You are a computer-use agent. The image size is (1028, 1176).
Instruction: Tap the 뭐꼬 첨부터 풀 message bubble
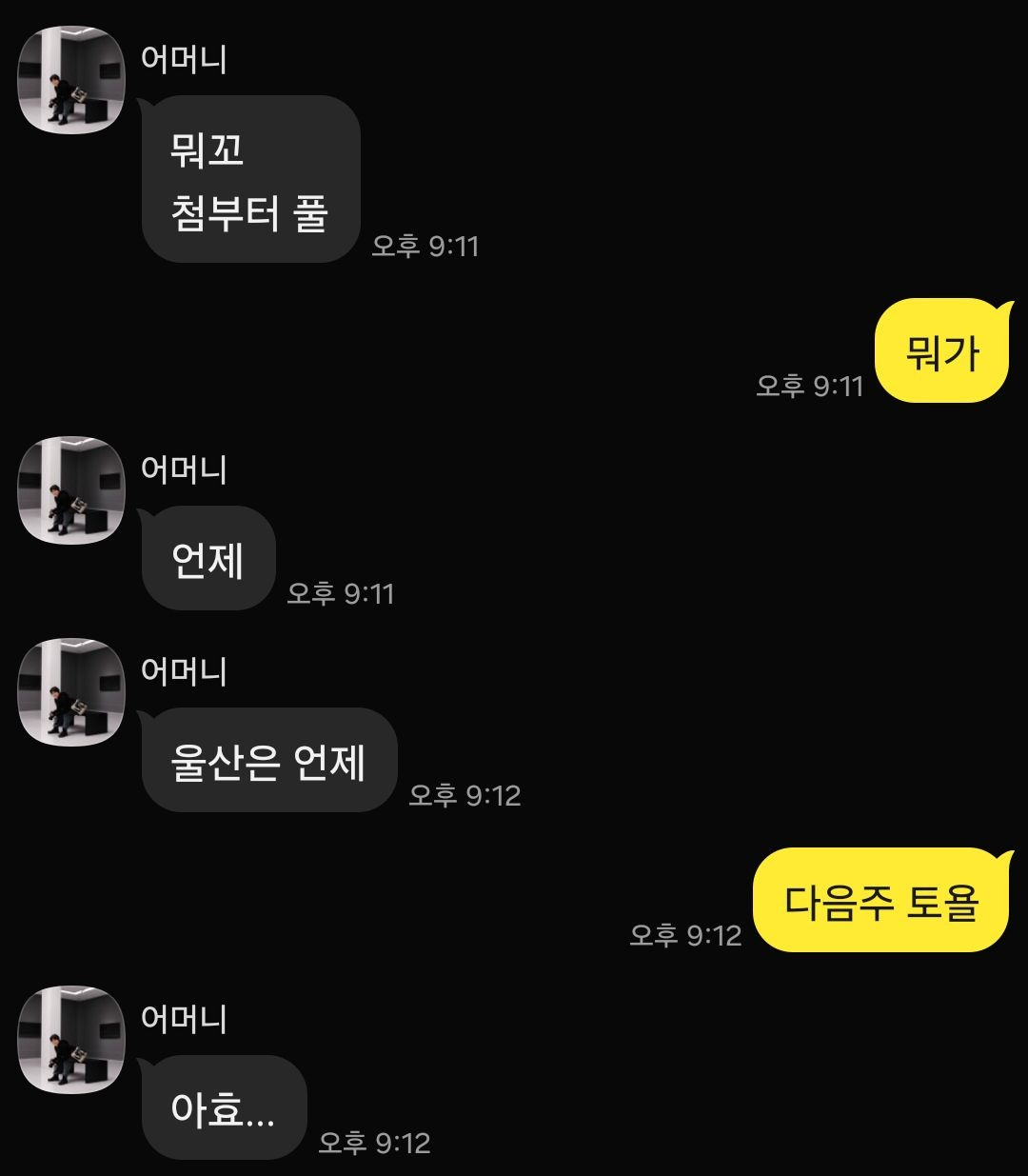[x=250, y=179]
